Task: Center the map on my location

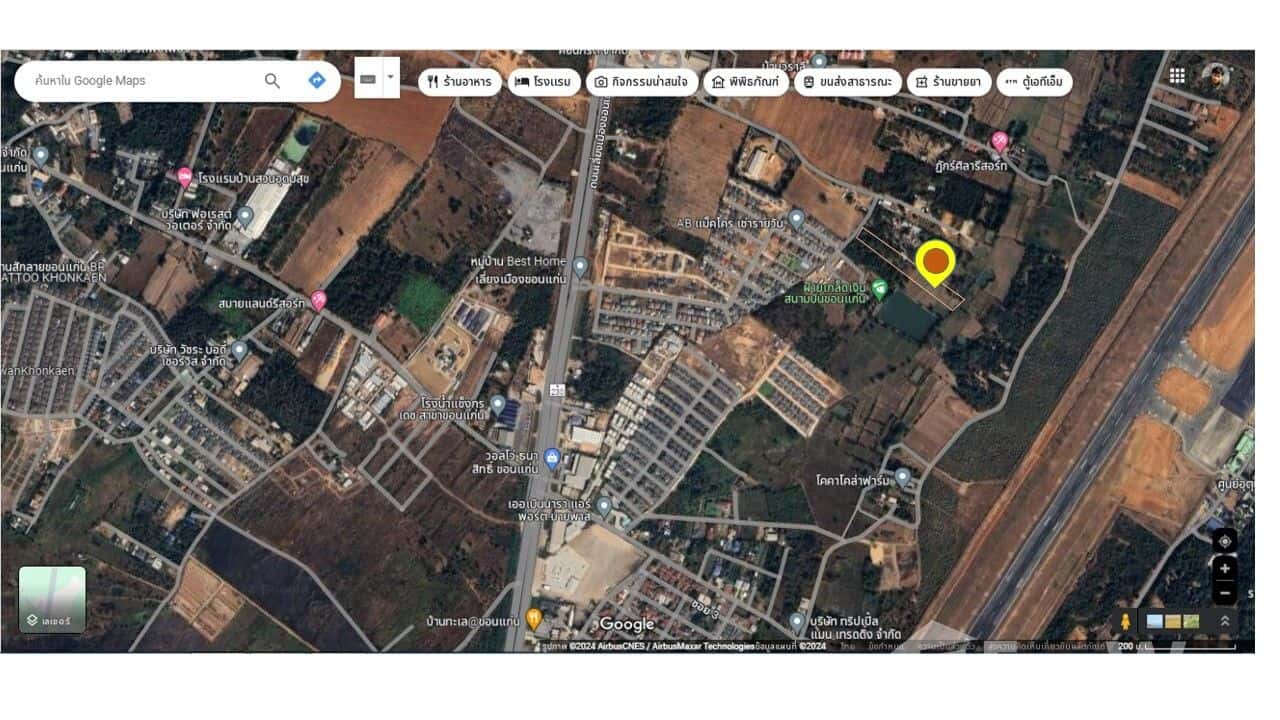Action: (1225, 541)
